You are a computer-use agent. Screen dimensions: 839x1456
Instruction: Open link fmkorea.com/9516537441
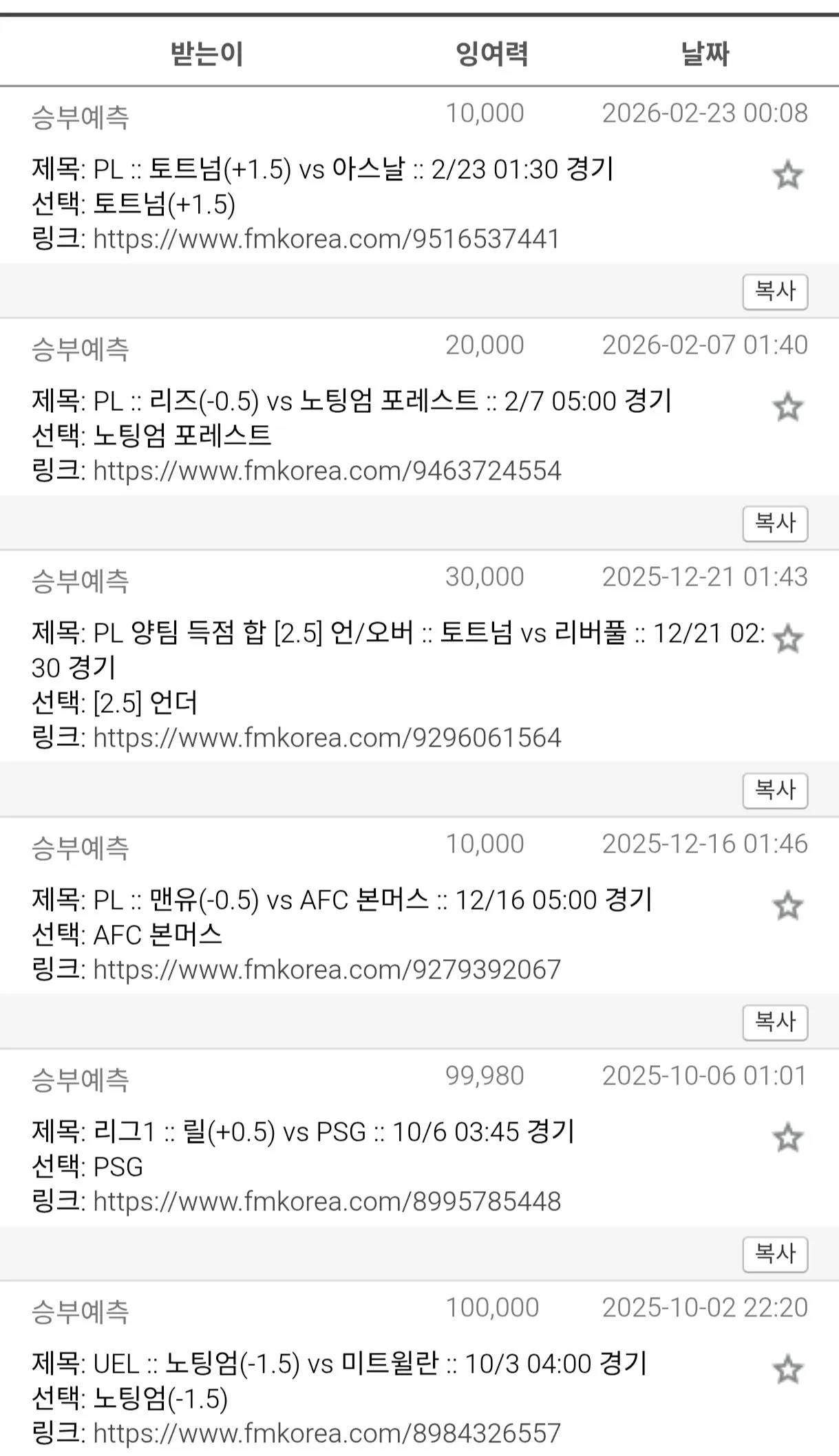pyautogui.click(x=326, y=239)
